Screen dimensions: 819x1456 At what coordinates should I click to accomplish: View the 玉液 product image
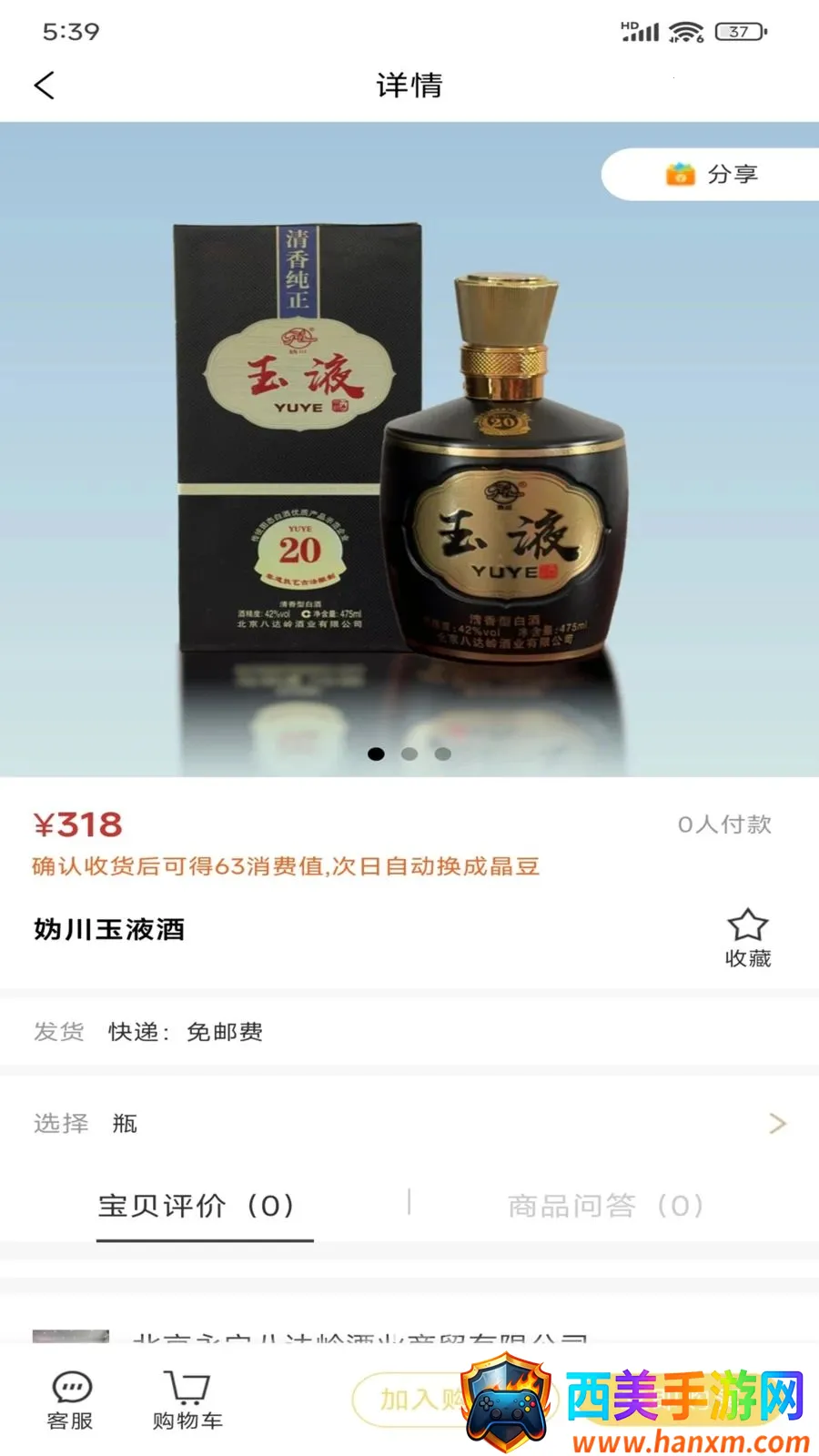[x=409, y=449]
